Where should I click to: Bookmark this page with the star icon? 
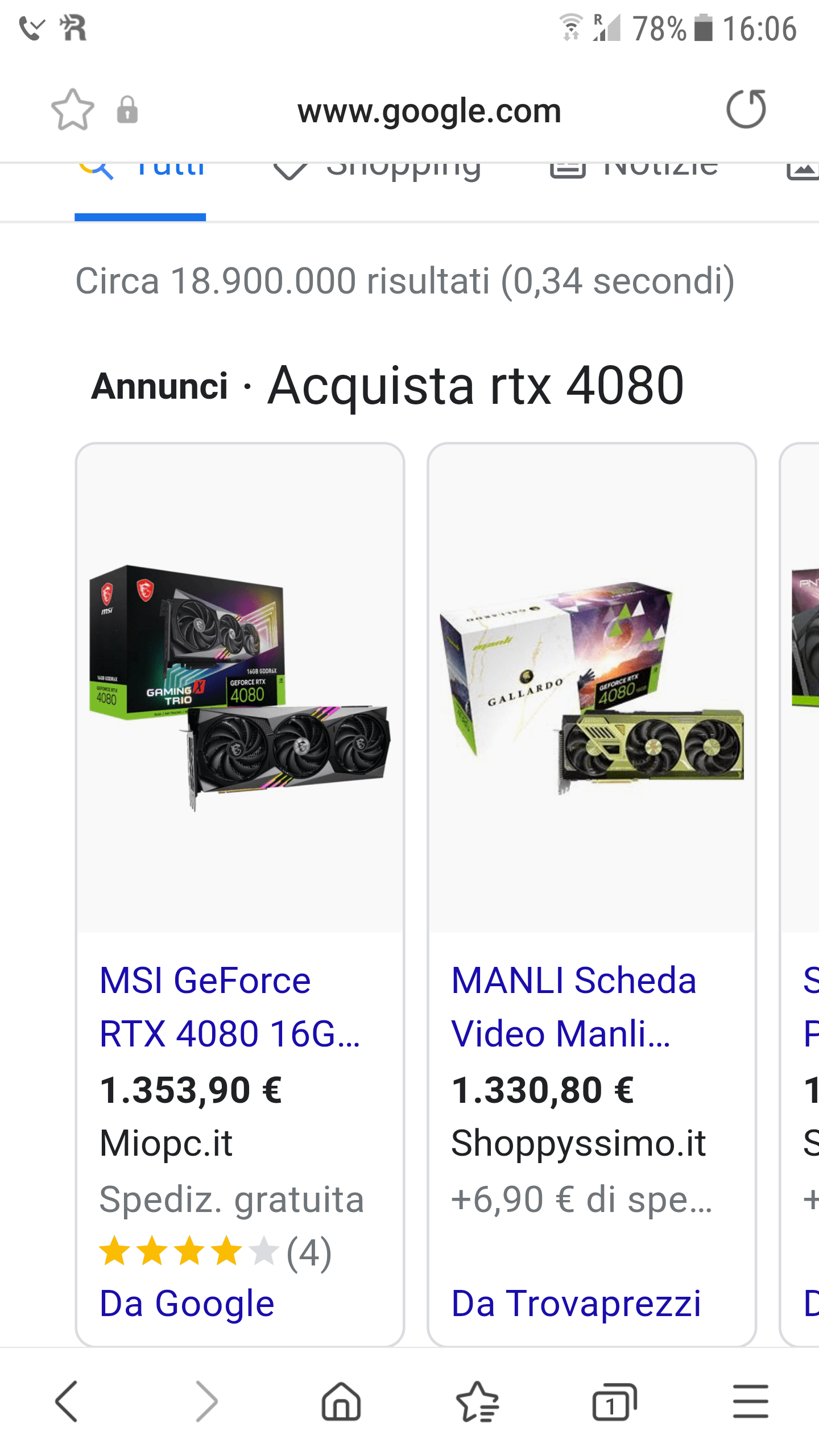[72, 109]
